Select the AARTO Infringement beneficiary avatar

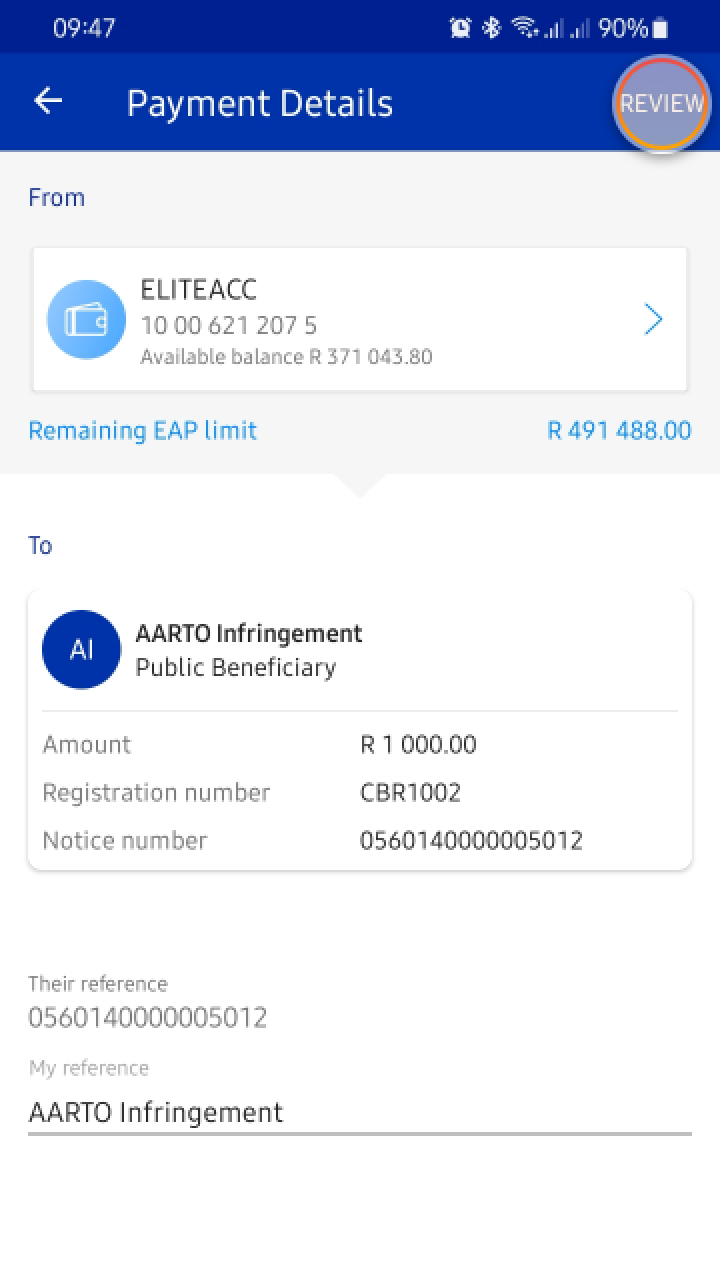tap(81, 650)
